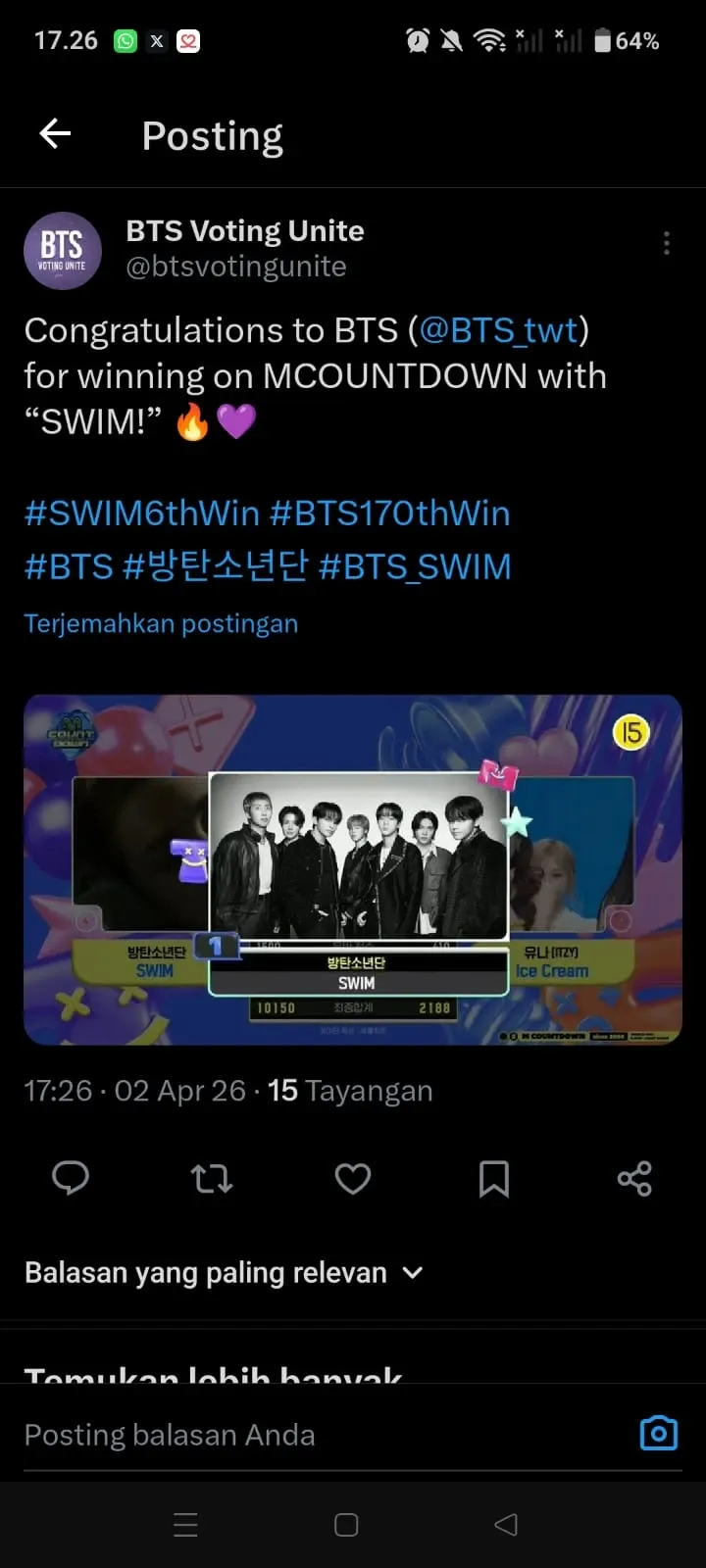Like this post with the heart
The height and width of the screenshot is (1568, 706).
tap(353, 1178)
